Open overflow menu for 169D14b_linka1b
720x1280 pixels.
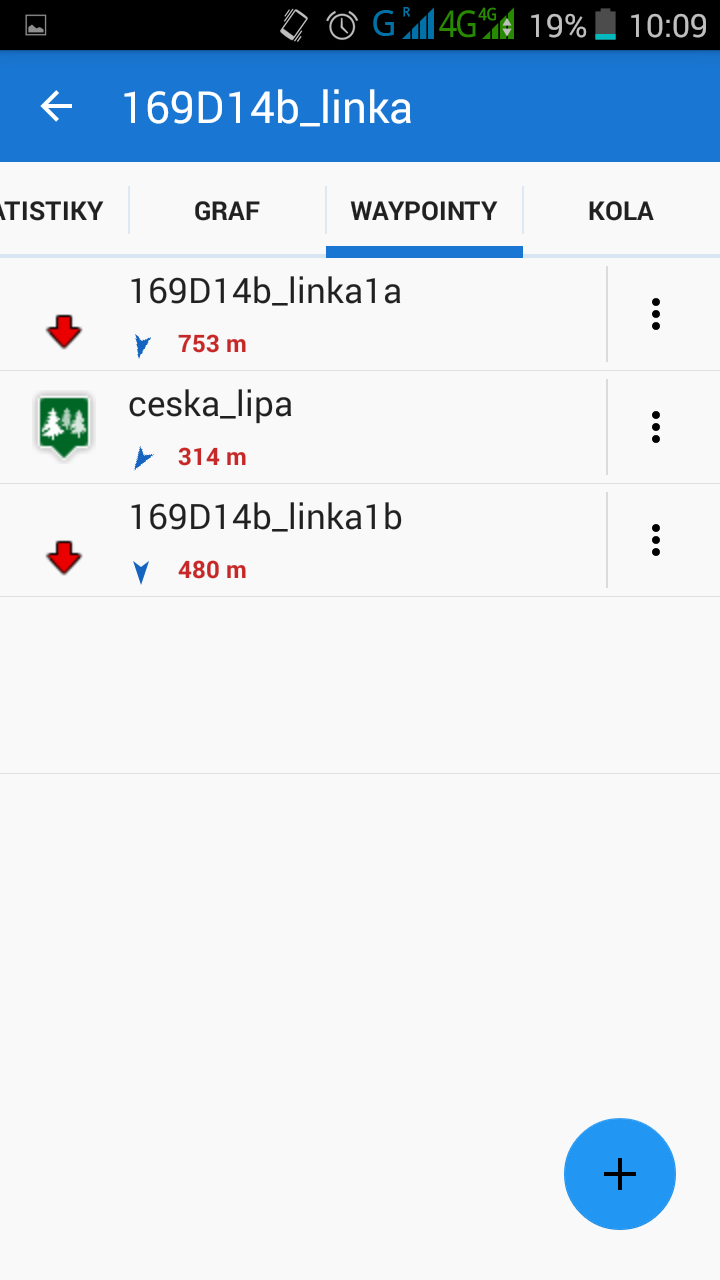tap(656, 540)
